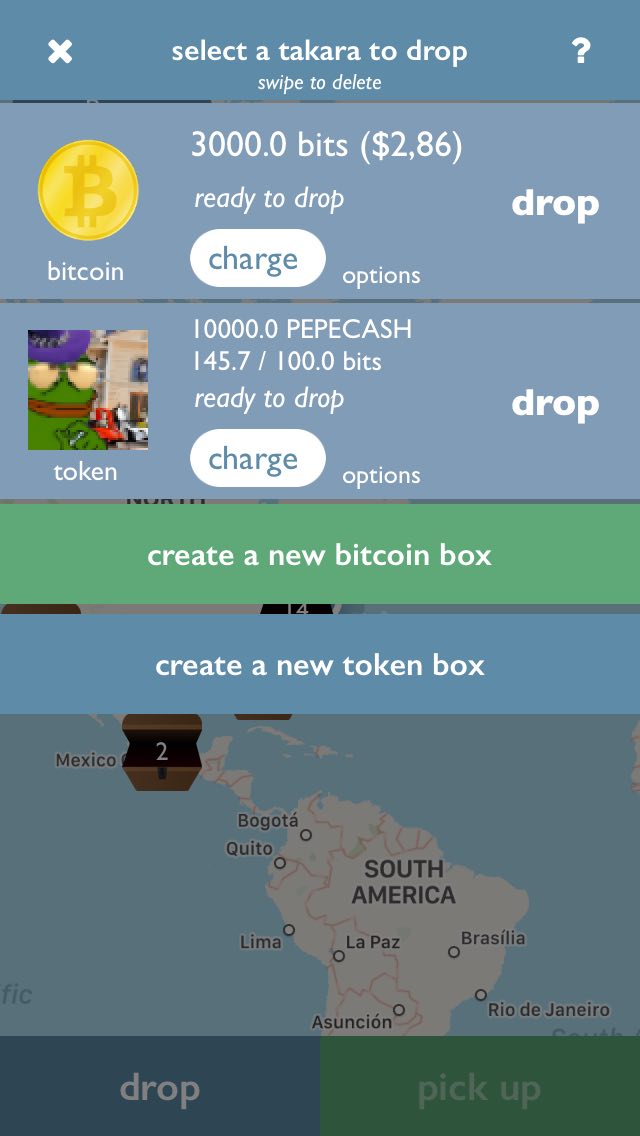The height and width of the screenshot is (1136, 640).
Task: Drop the PEPECASH token takara
Action: (x=555, y=404)
